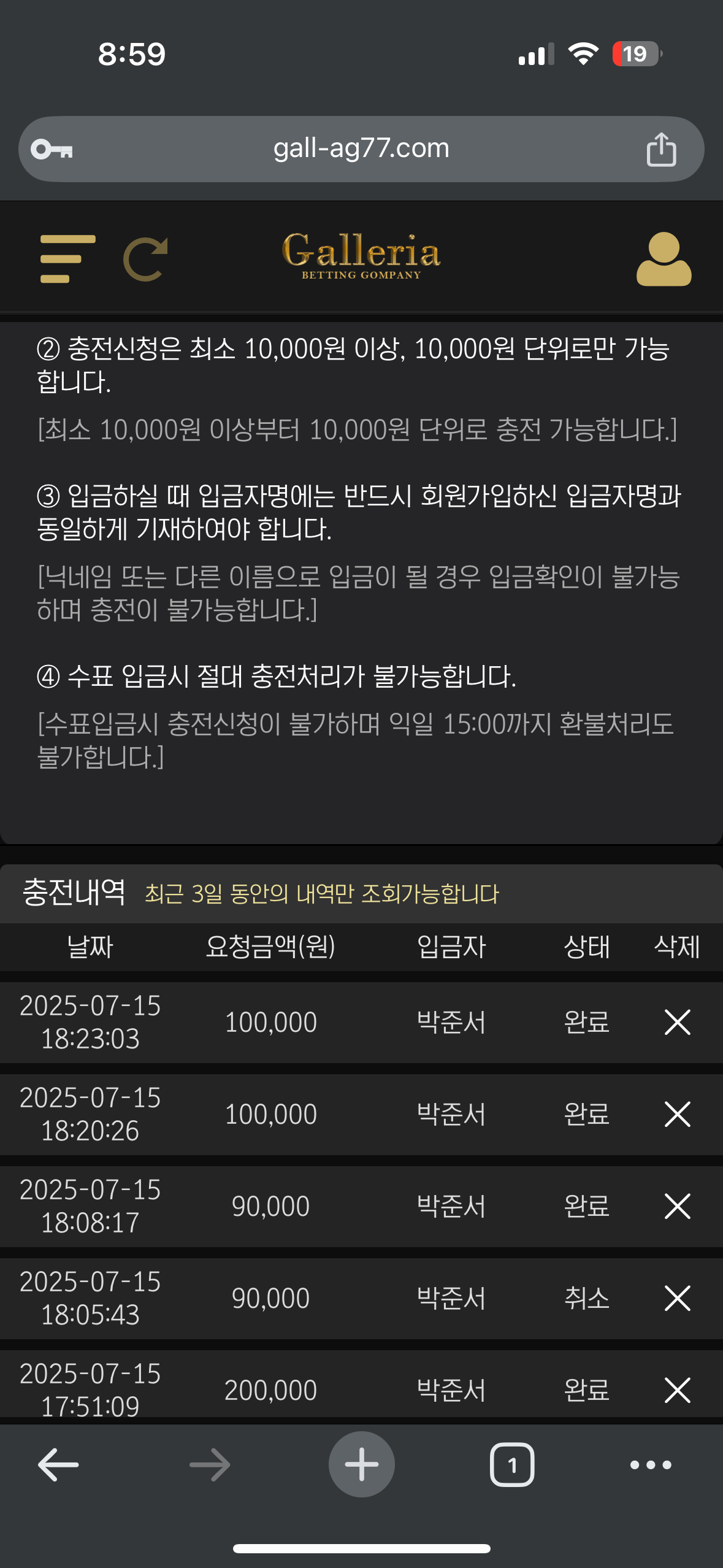This screenshot has height=1568, width=723.
Task: Open the hamburger menu
Action: [x=67, y=259]
